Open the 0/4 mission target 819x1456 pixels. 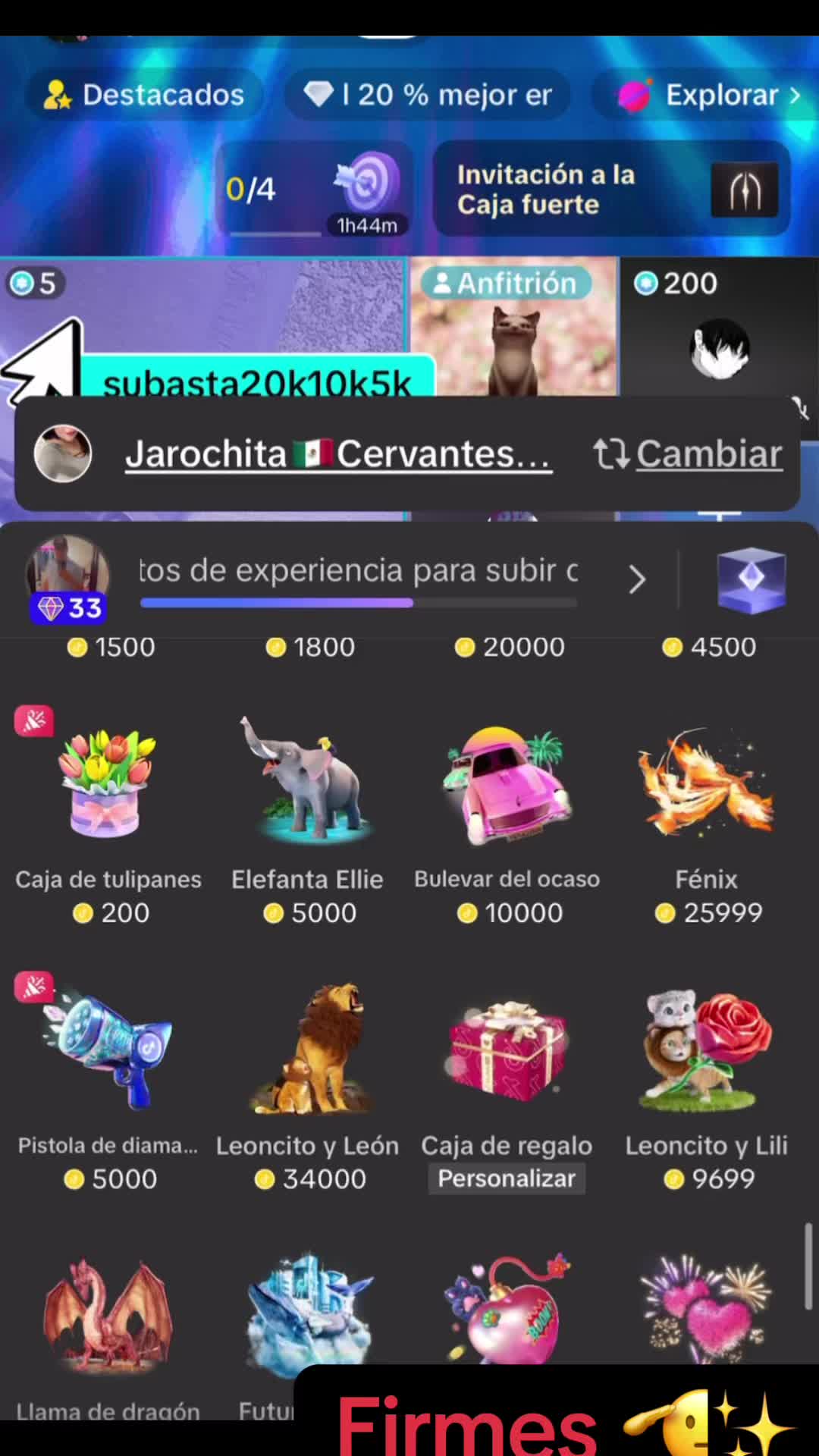tap(315, 190)
